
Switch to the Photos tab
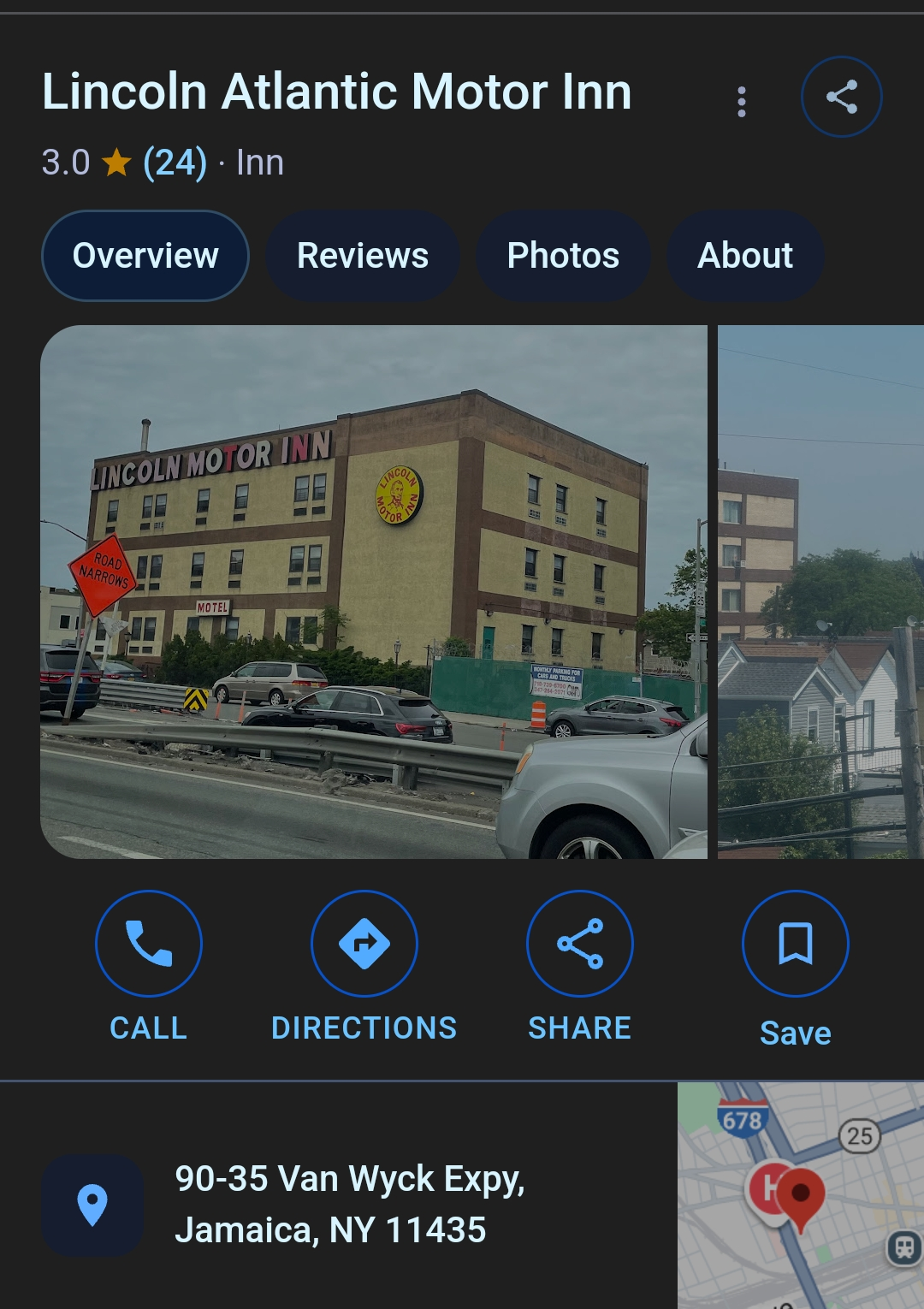tap(563, 256)
